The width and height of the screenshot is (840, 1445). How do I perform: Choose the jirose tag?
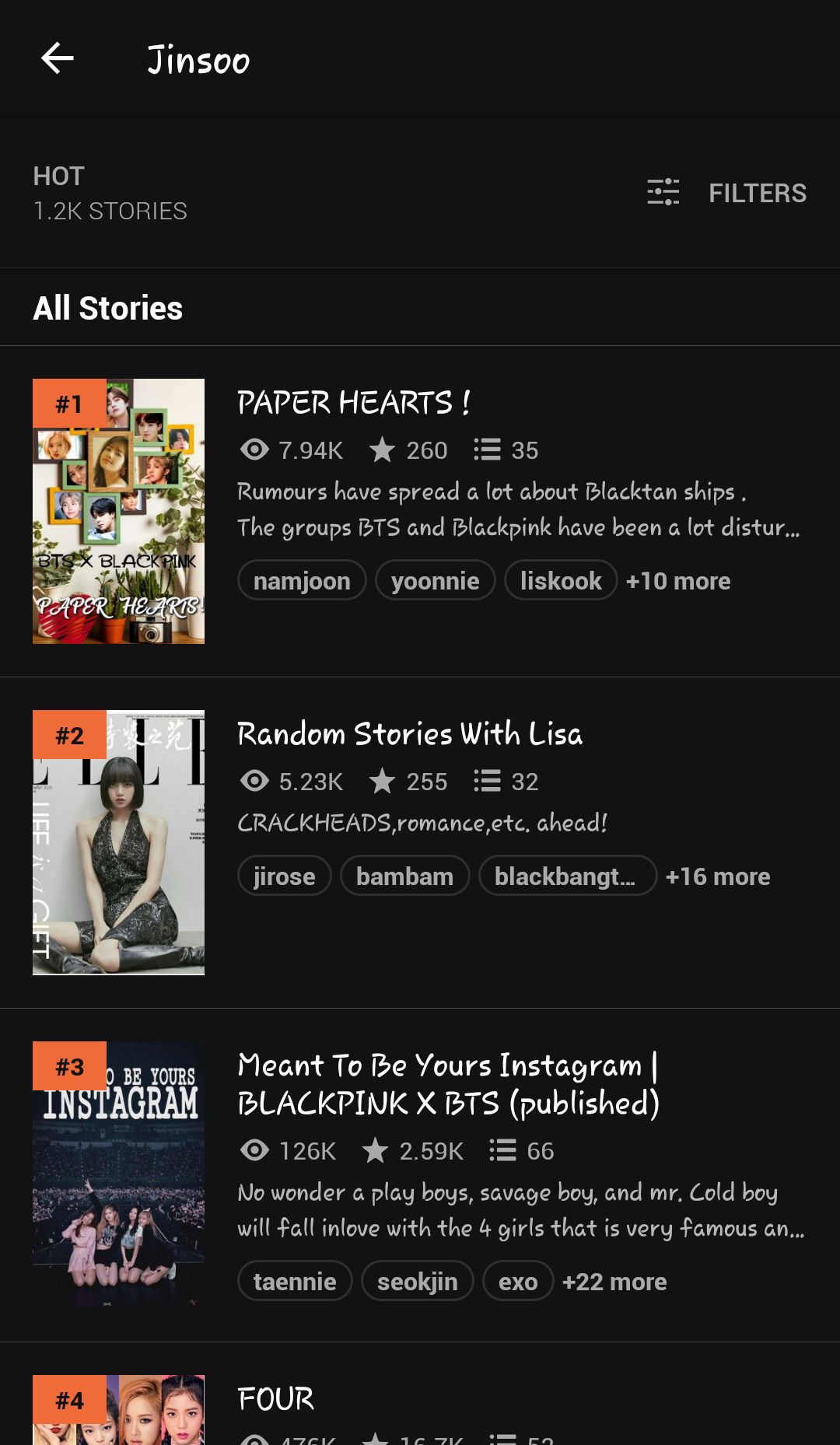[284, 876]
